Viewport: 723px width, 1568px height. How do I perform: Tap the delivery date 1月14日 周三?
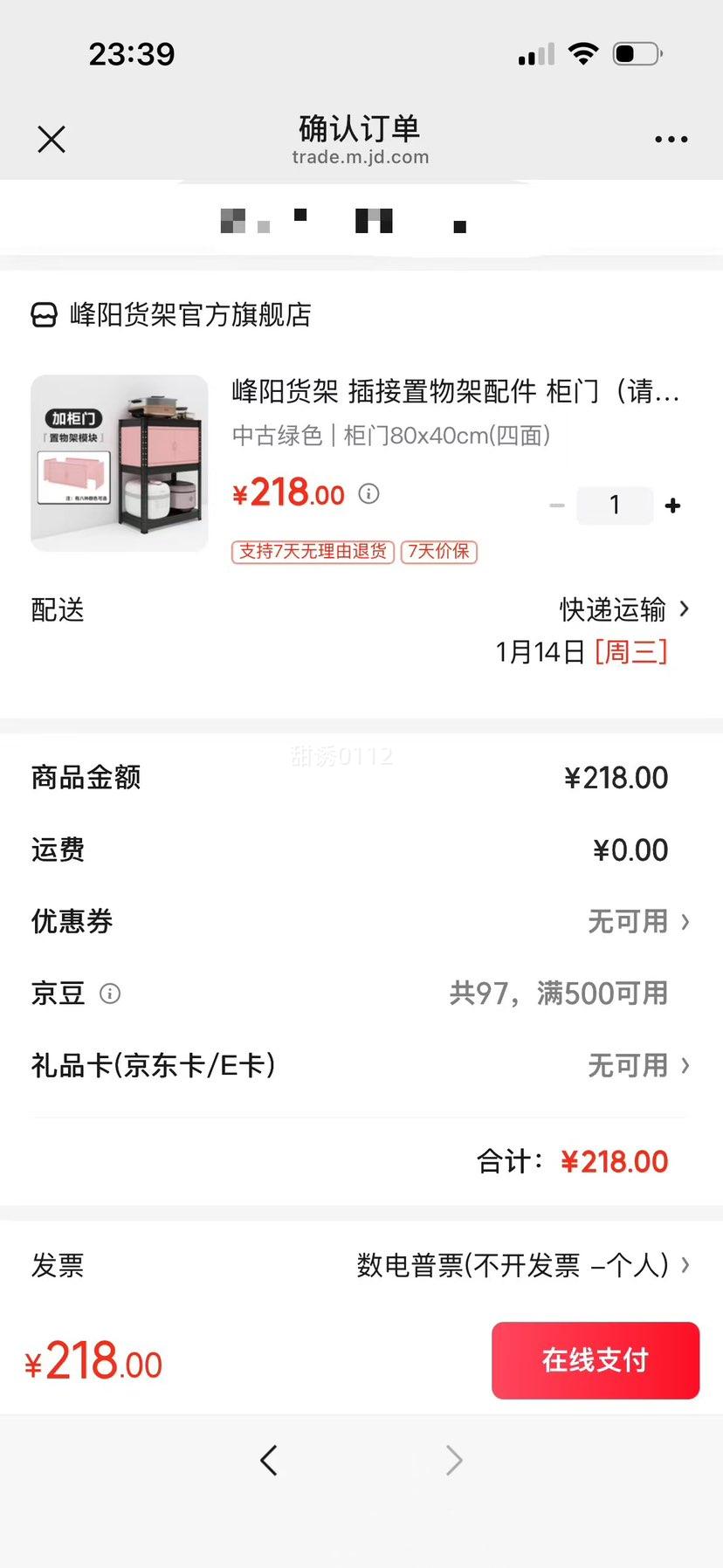pos(582,651)
